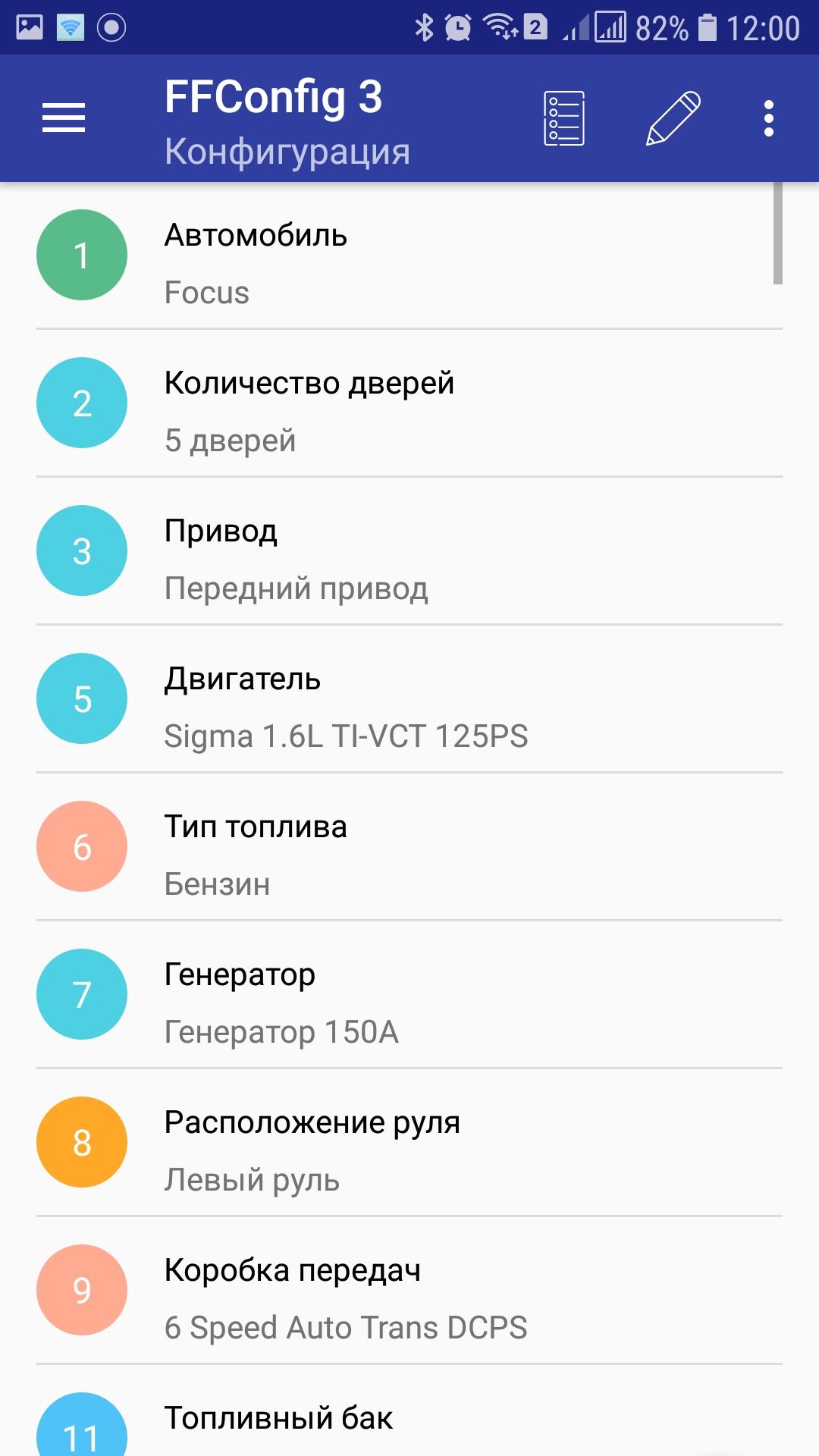Screen dimensions: 819x1456
Task: Tap the checklist icon in the app bar
Action: tap(563, 118)
